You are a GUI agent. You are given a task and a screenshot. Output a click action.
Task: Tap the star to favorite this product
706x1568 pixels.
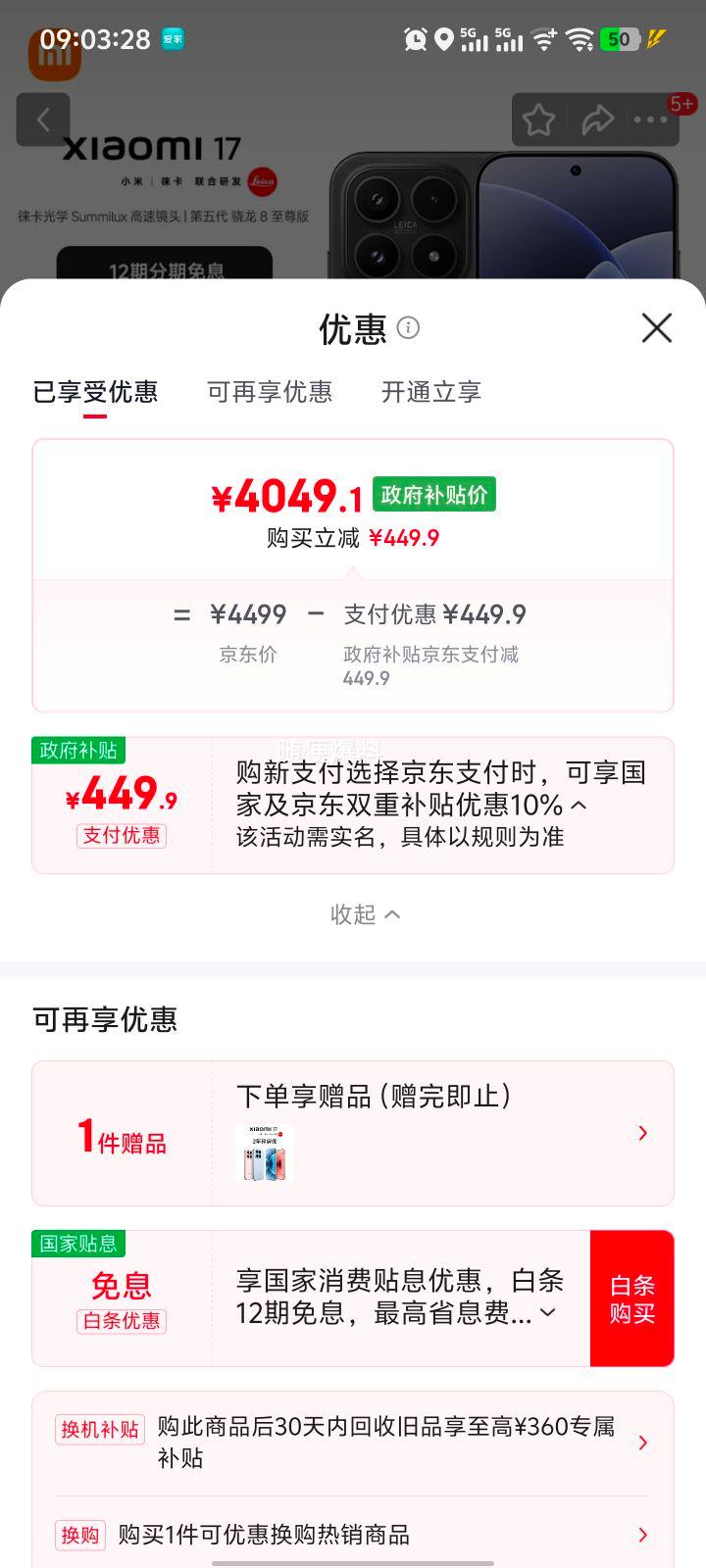[x=538, y=119]
